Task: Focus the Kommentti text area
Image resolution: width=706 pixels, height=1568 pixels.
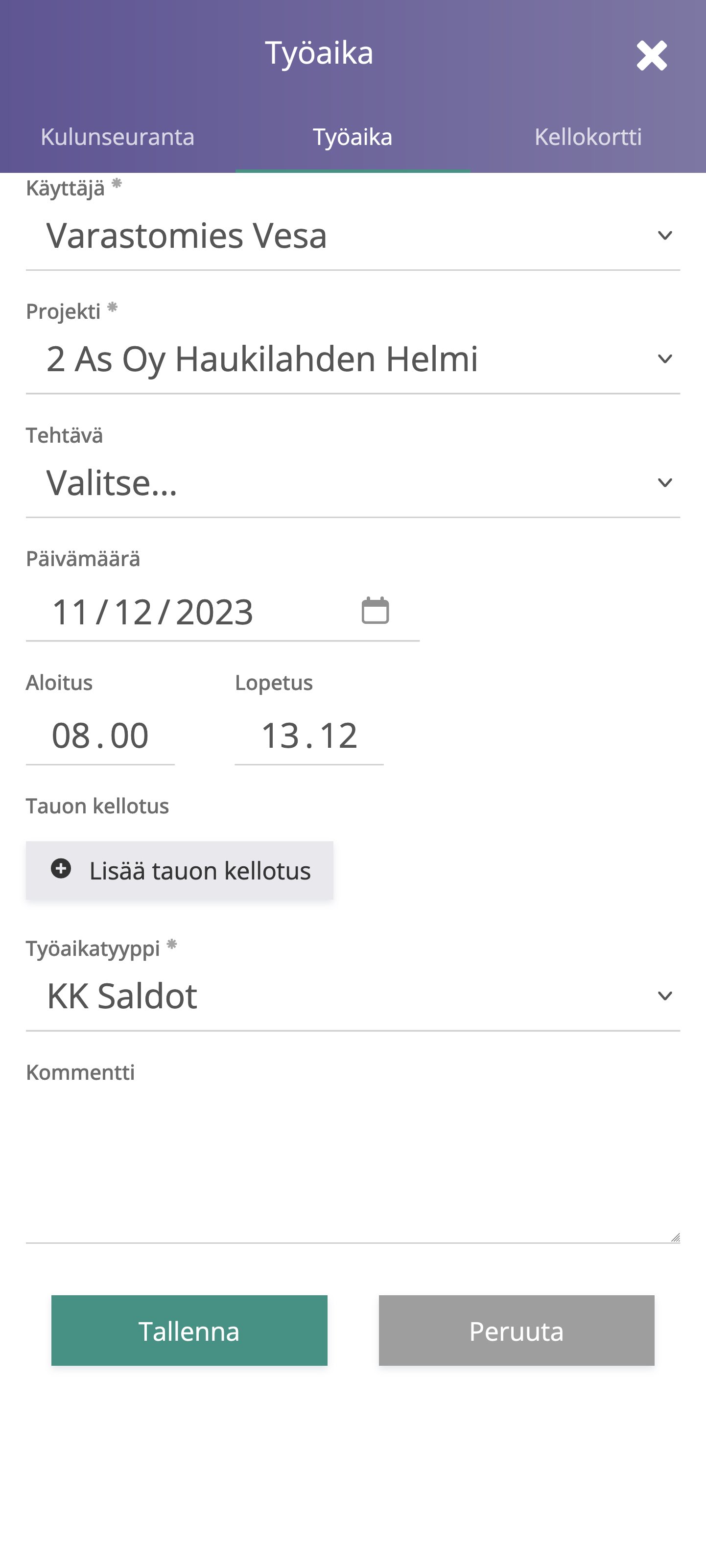Action: pyautogui.click(x=353, y=1165)
